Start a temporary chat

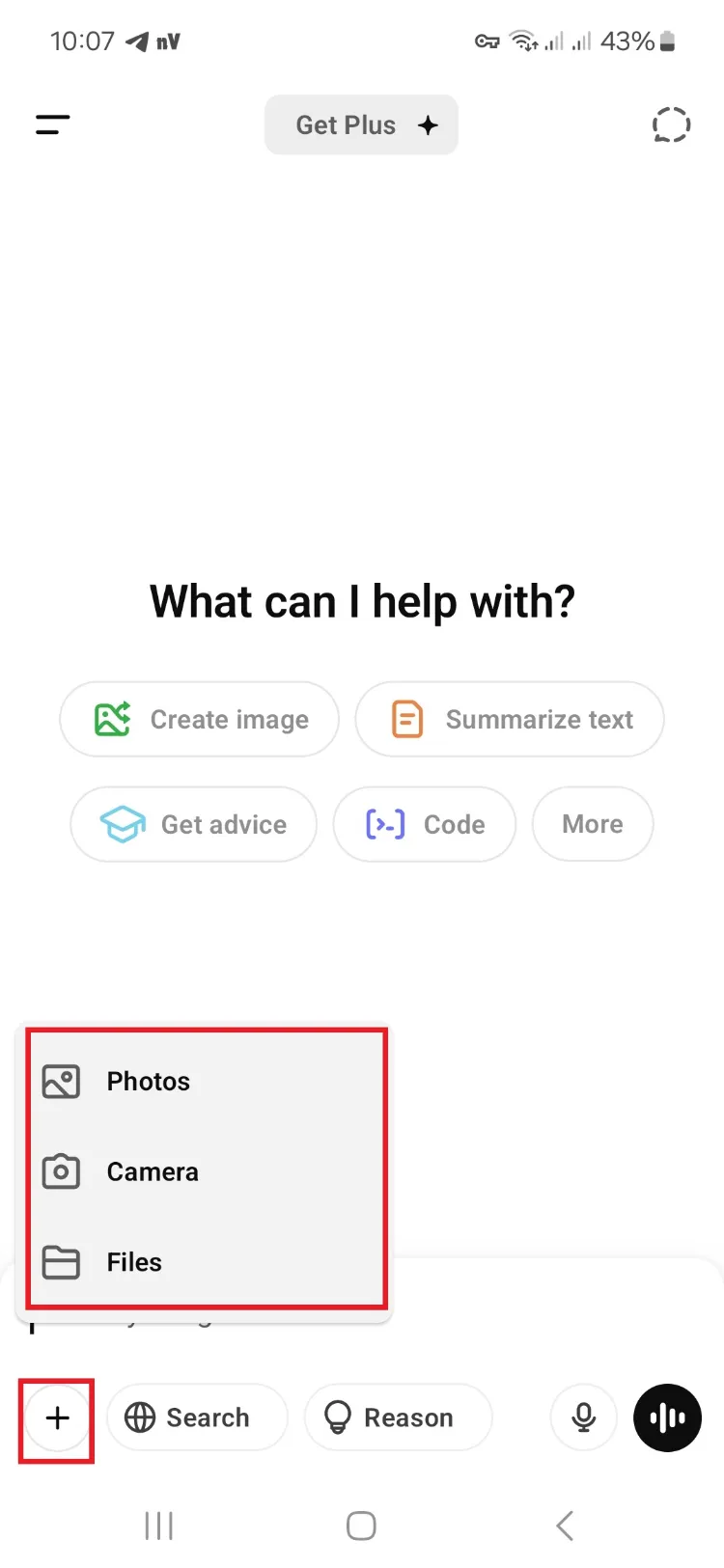671,124
